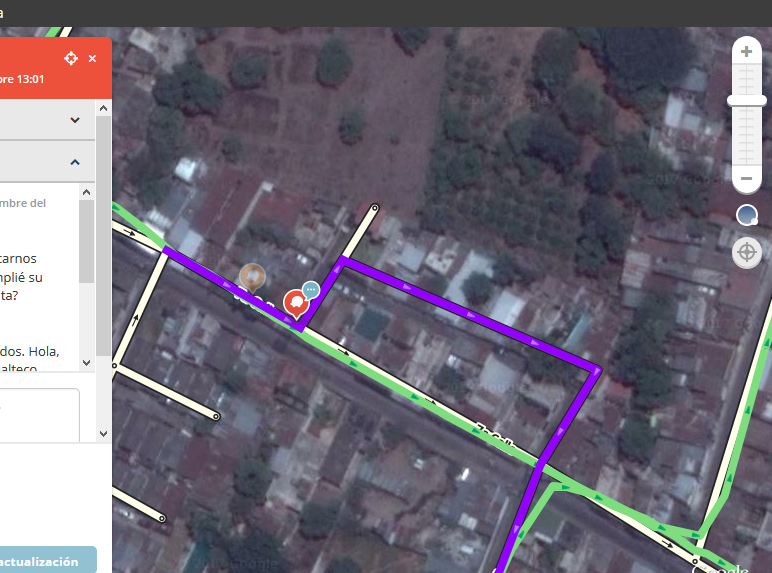Open the map layers circle icon

click(x=746, y=214)
